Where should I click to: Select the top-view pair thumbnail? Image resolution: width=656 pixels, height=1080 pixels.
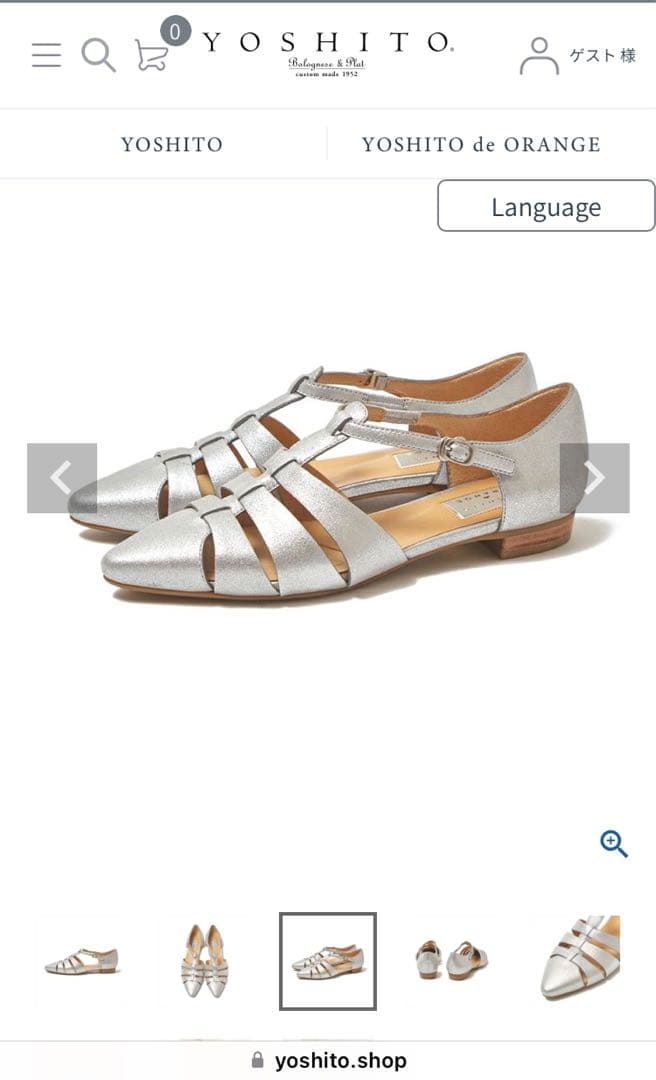coord(203,961)
